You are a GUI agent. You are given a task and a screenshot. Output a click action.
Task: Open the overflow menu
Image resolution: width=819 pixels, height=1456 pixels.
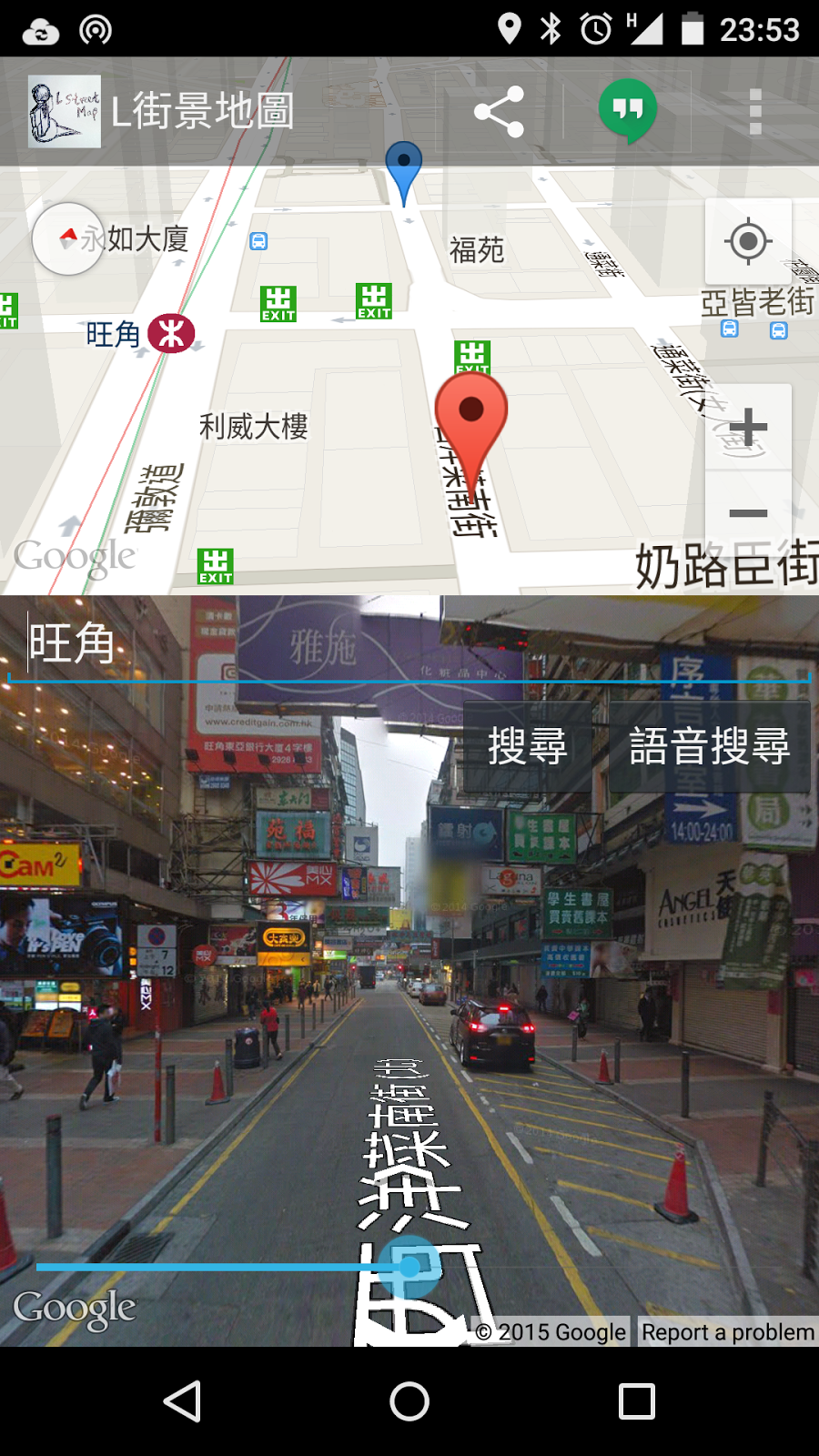(754, 112)
